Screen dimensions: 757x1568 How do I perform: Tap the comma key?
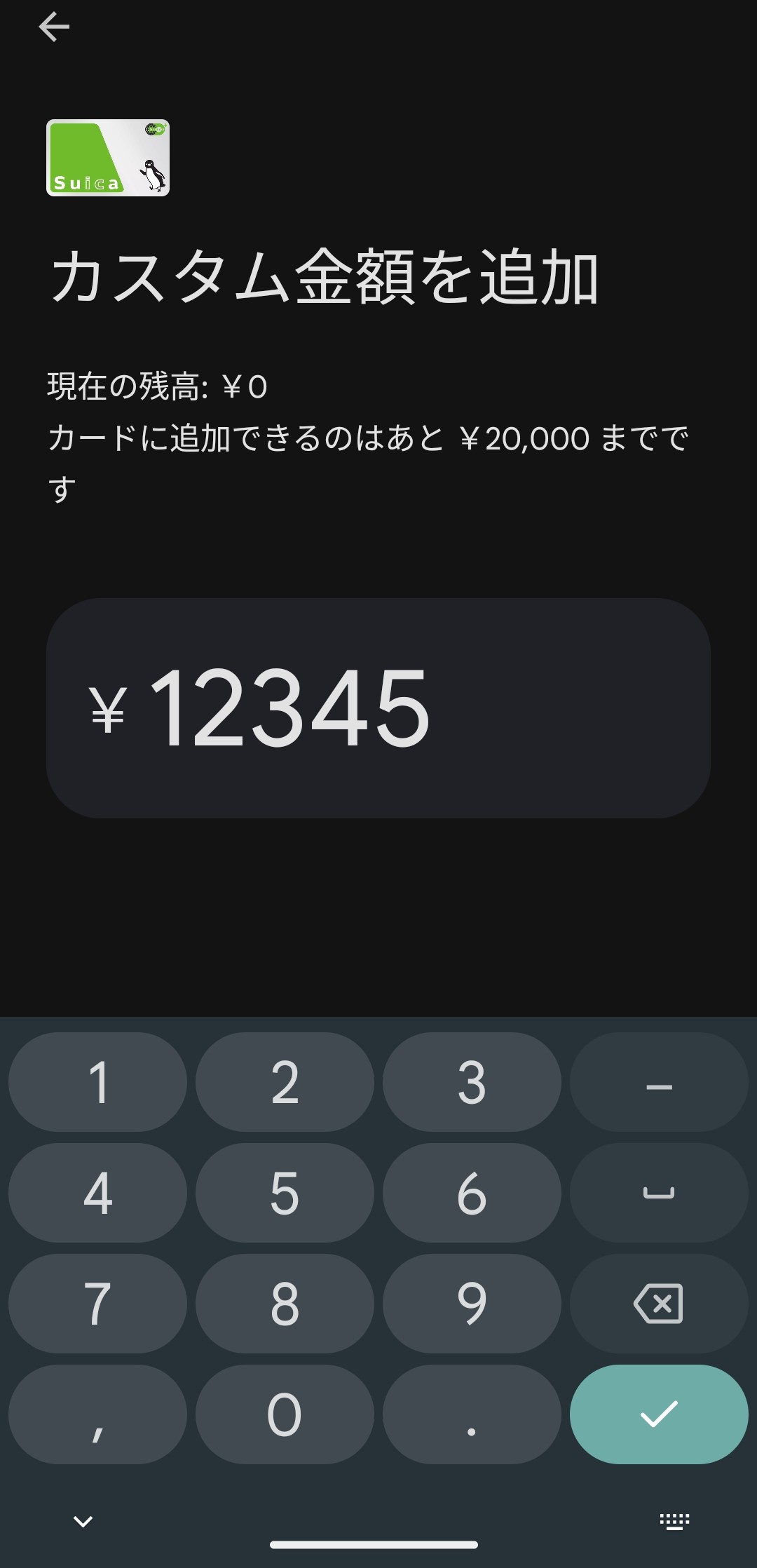97,1414
